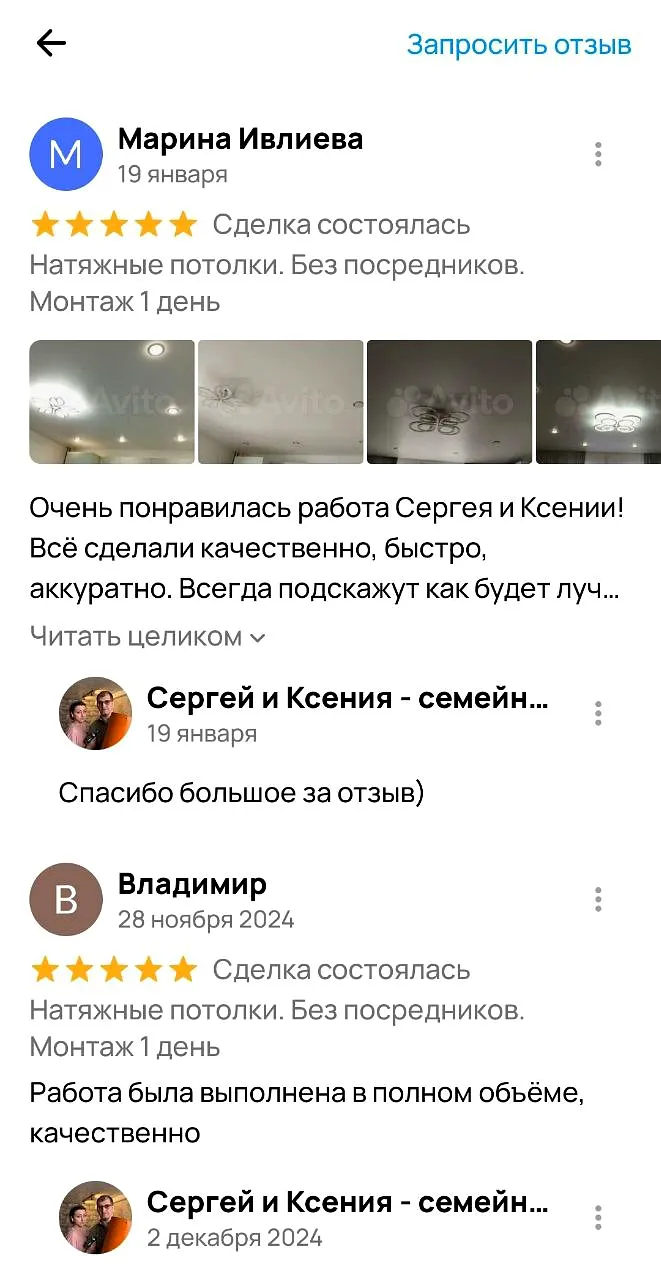The image size is (661, 1280).
Task: Expand the review with Читать целиком
Action: tap(148, 636)
